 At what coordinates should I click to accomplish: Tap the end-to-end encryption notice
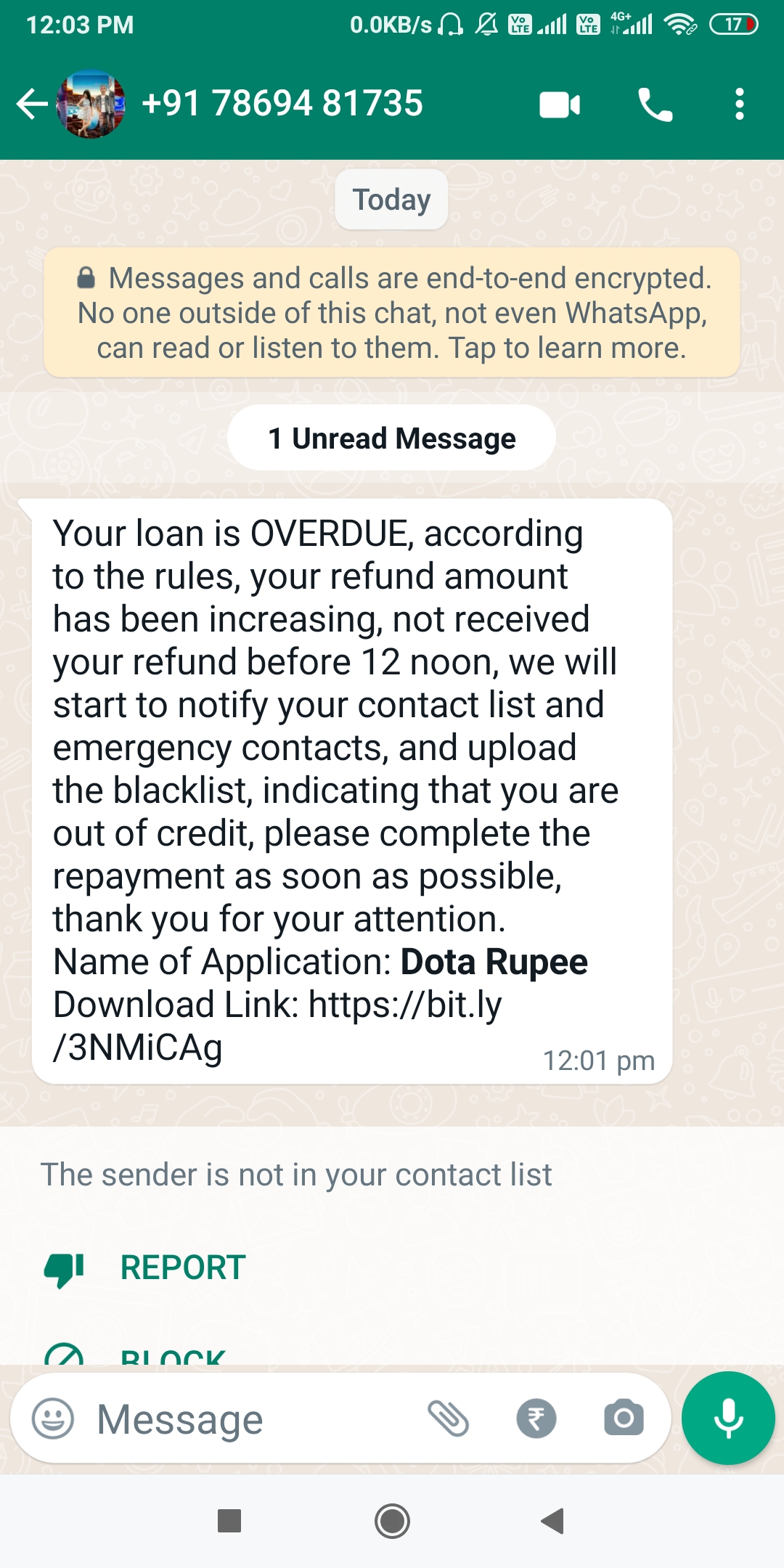[x=392, y=313]
